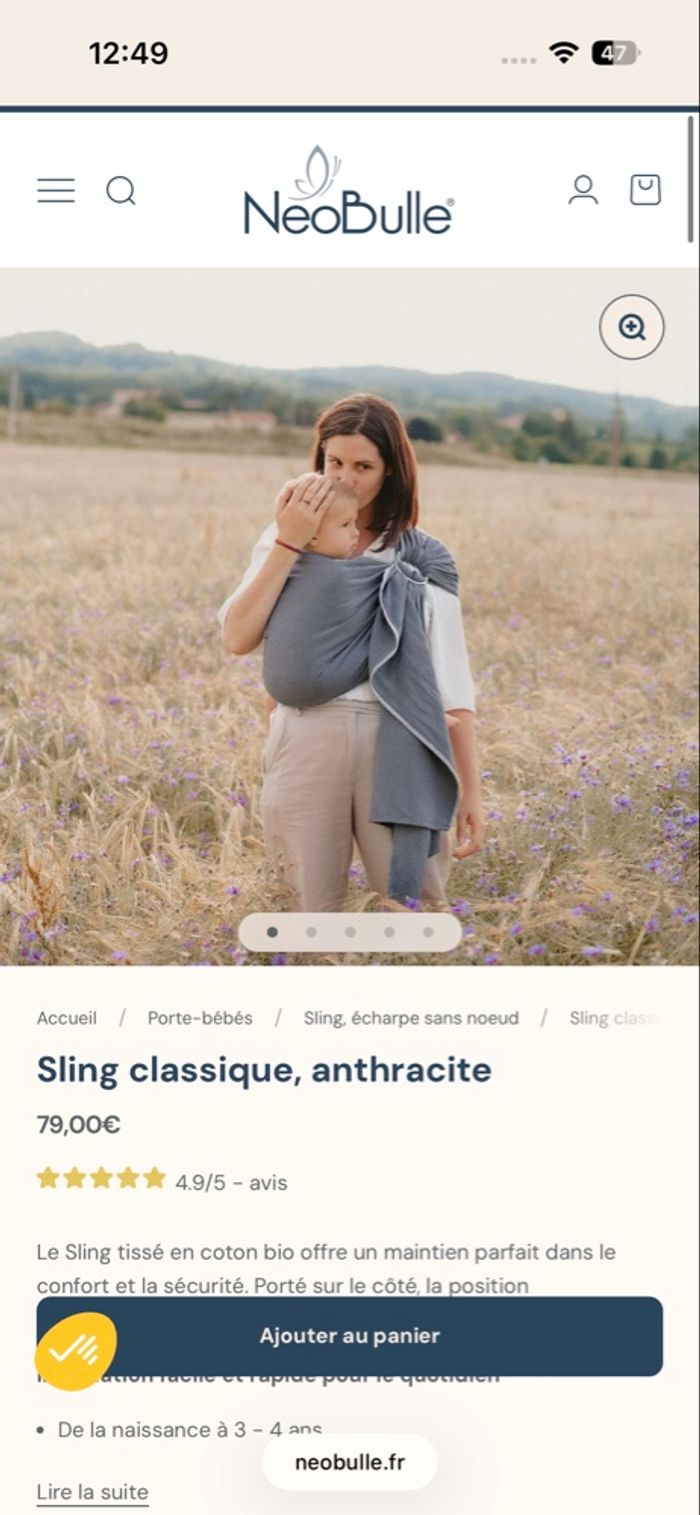Go to the Accueil breadcrumb
The image size is (700, 1515).
67,1018
